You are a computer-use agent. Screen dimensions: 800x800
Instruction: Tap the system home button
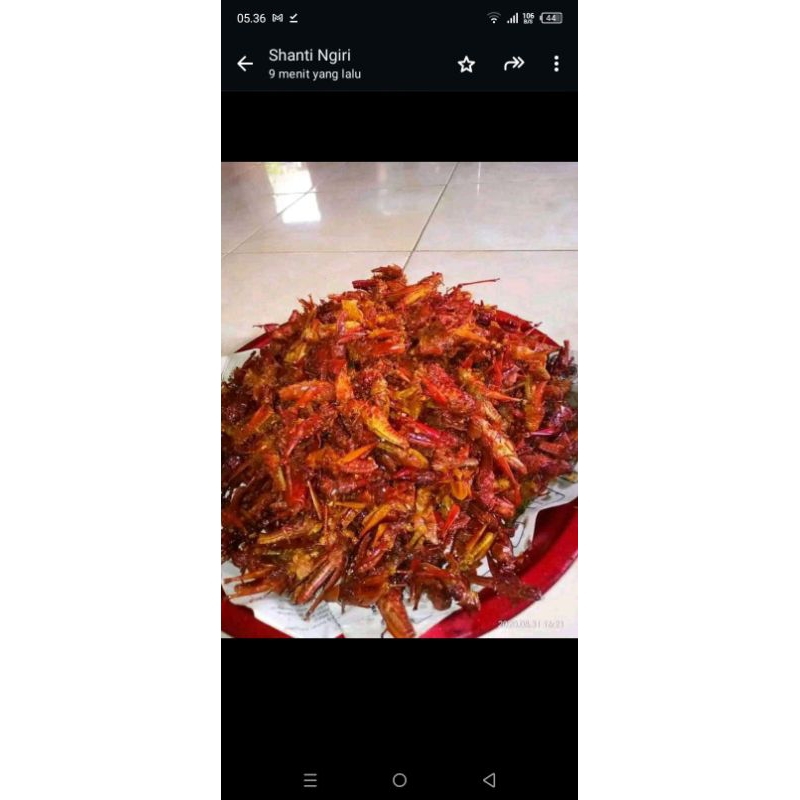(x=400, y=780)
